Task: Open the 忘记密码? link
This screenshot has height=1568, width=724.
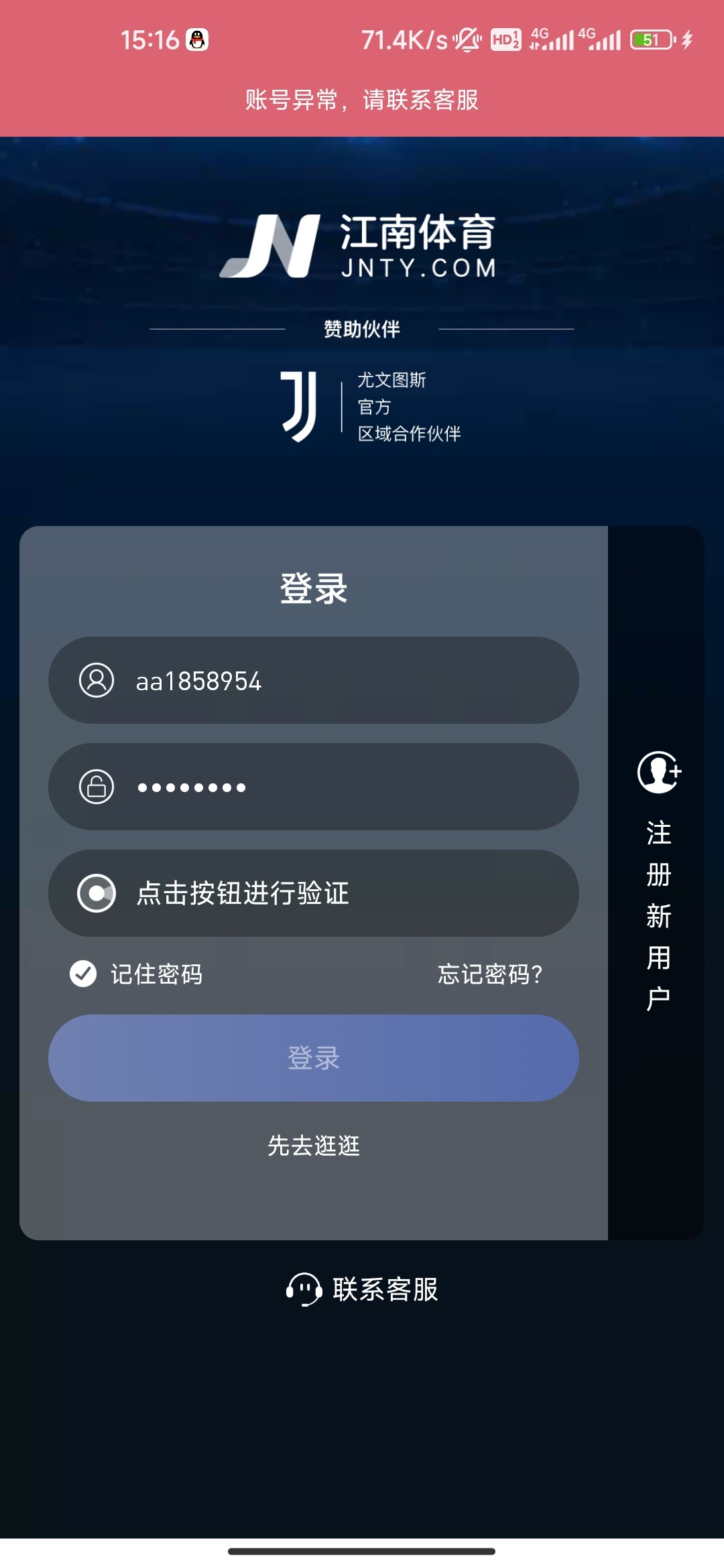Action: (490, 974)
